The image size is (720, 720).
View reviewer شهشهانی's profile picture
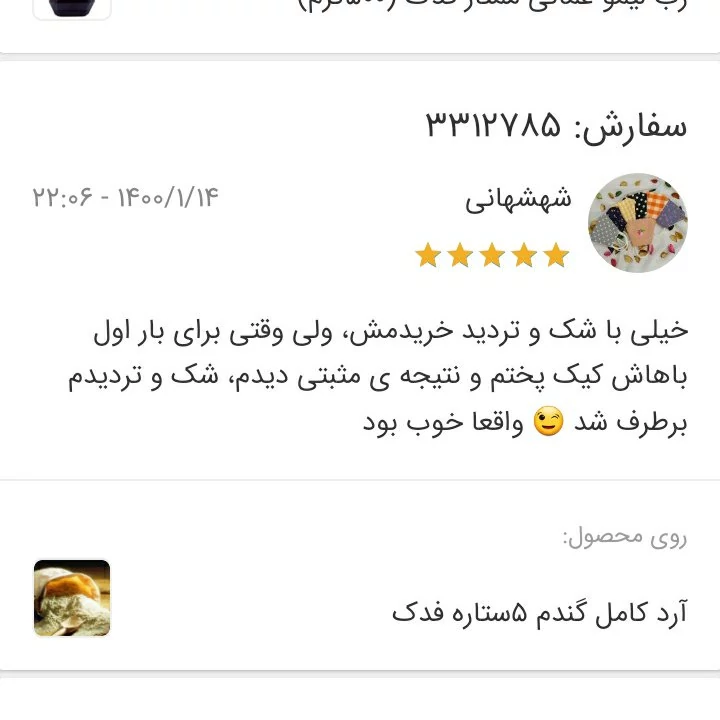click(x=637, y=223)
